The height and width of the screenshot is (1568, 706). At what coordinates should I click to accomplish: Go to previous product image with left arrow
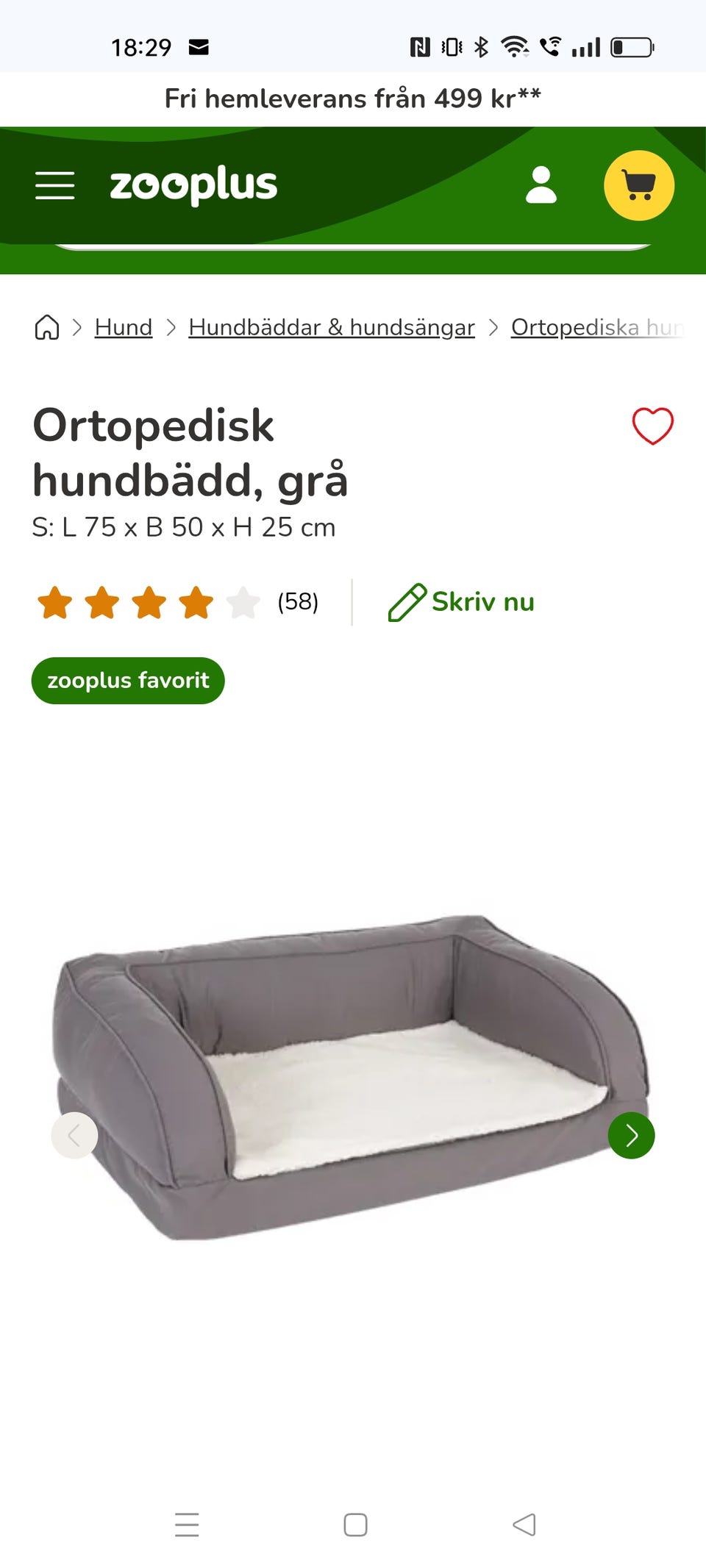pyautogui.click(x=74, y=1136)
